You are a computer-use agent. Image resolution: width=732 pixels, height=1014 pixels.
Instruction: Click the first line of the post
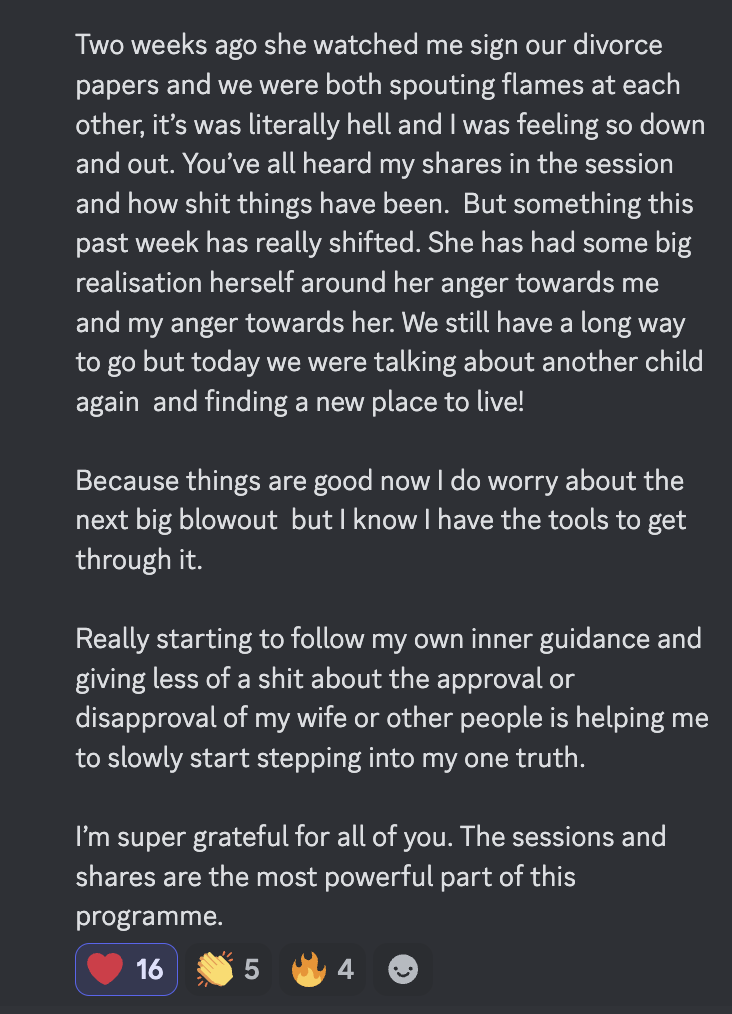(x=368, y=44)
